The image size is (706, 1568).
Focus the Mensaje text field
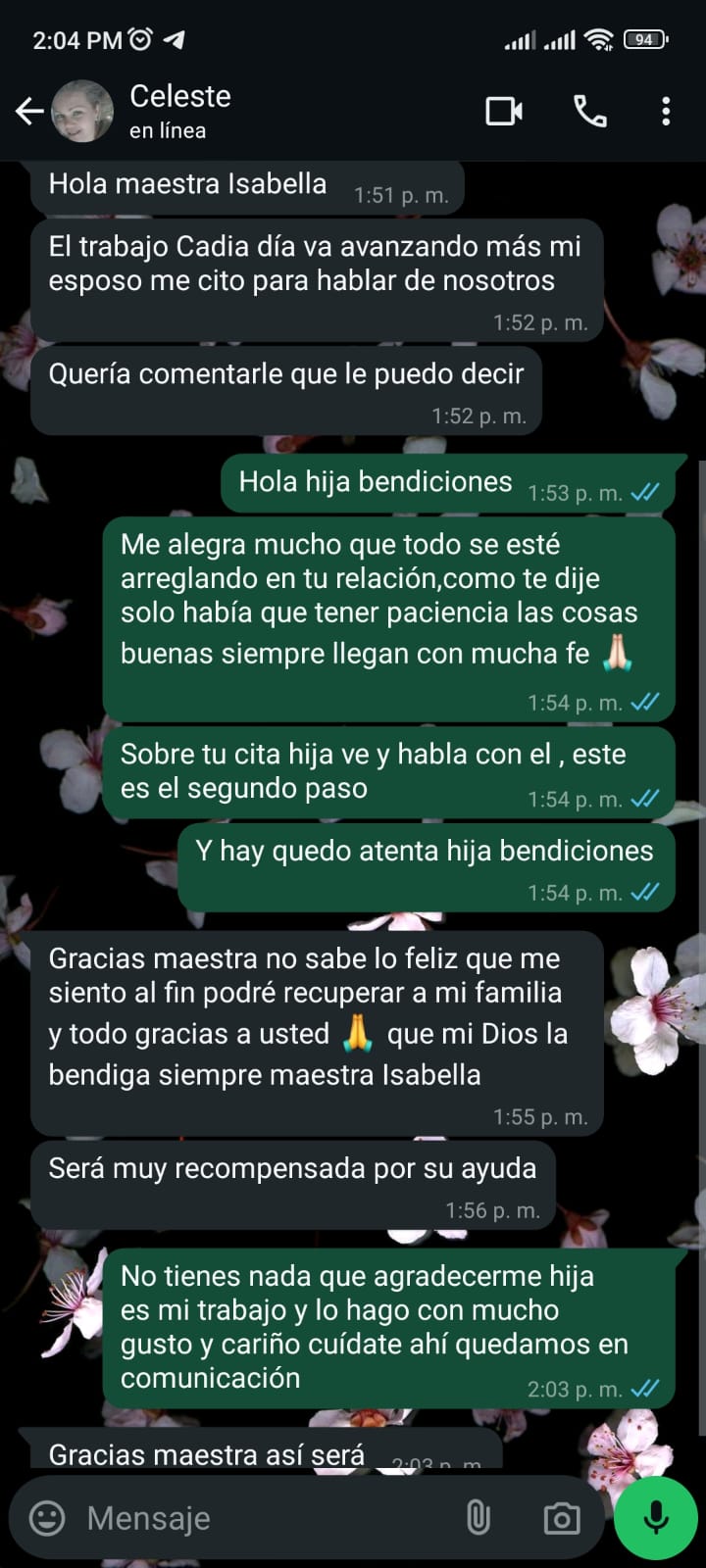pyautogui.click(x=255, y=1518)
